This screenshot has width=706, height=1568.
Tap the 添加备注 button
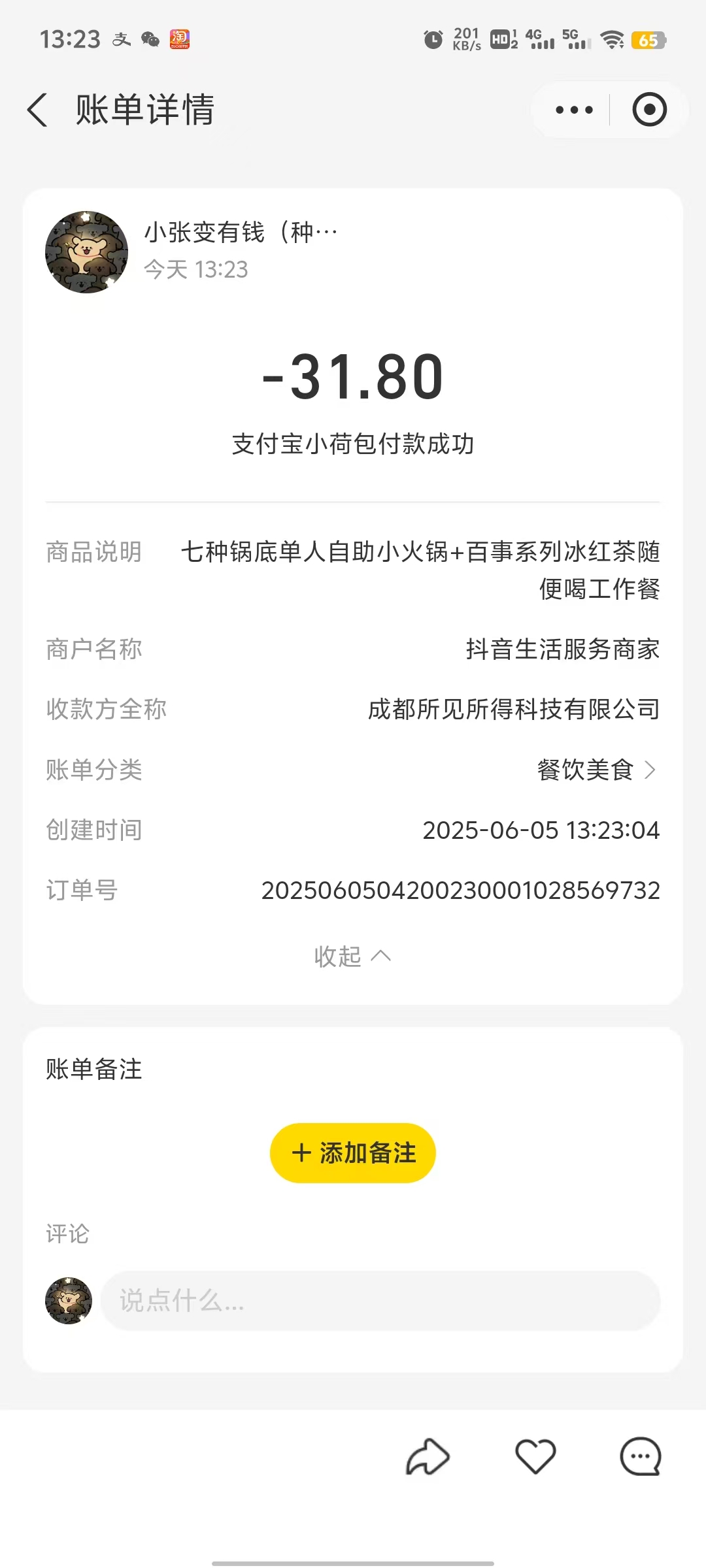click(x=352, y=1153)
